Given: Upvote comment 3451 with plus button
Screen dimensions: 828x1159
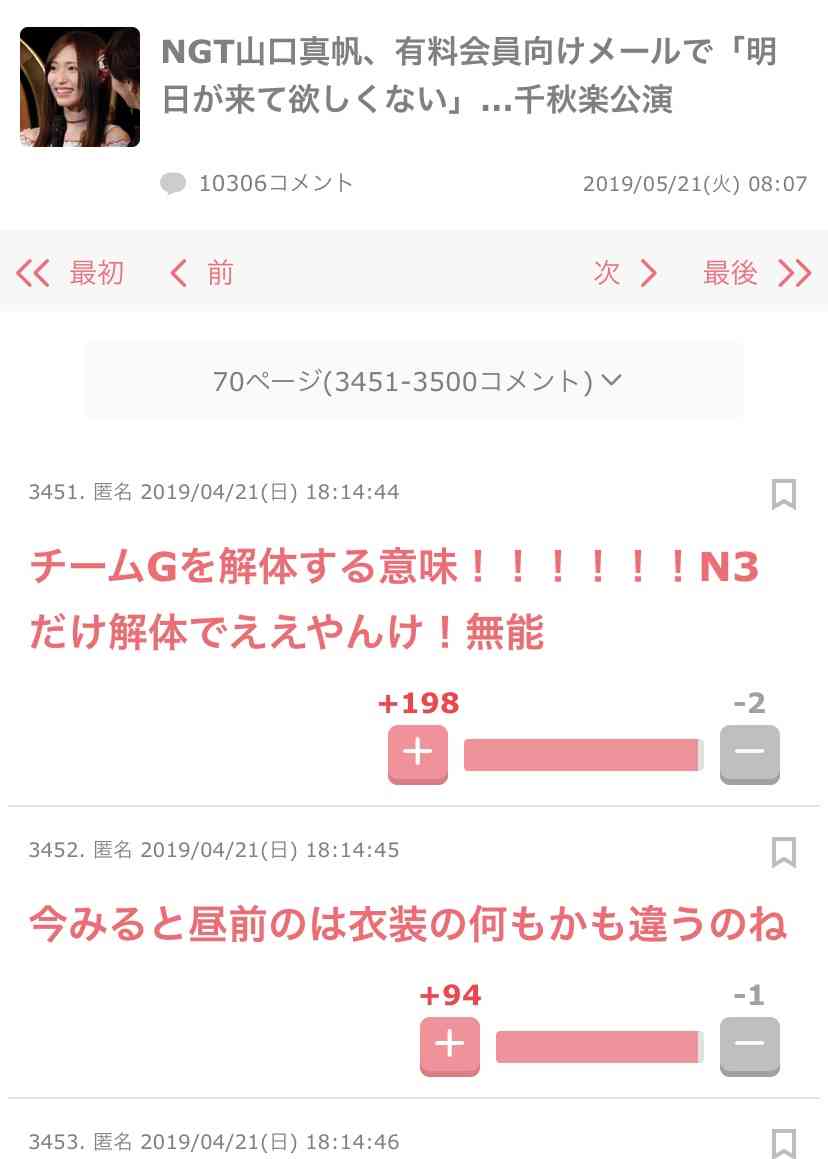Looking at the screenshot, I should 418,753.
